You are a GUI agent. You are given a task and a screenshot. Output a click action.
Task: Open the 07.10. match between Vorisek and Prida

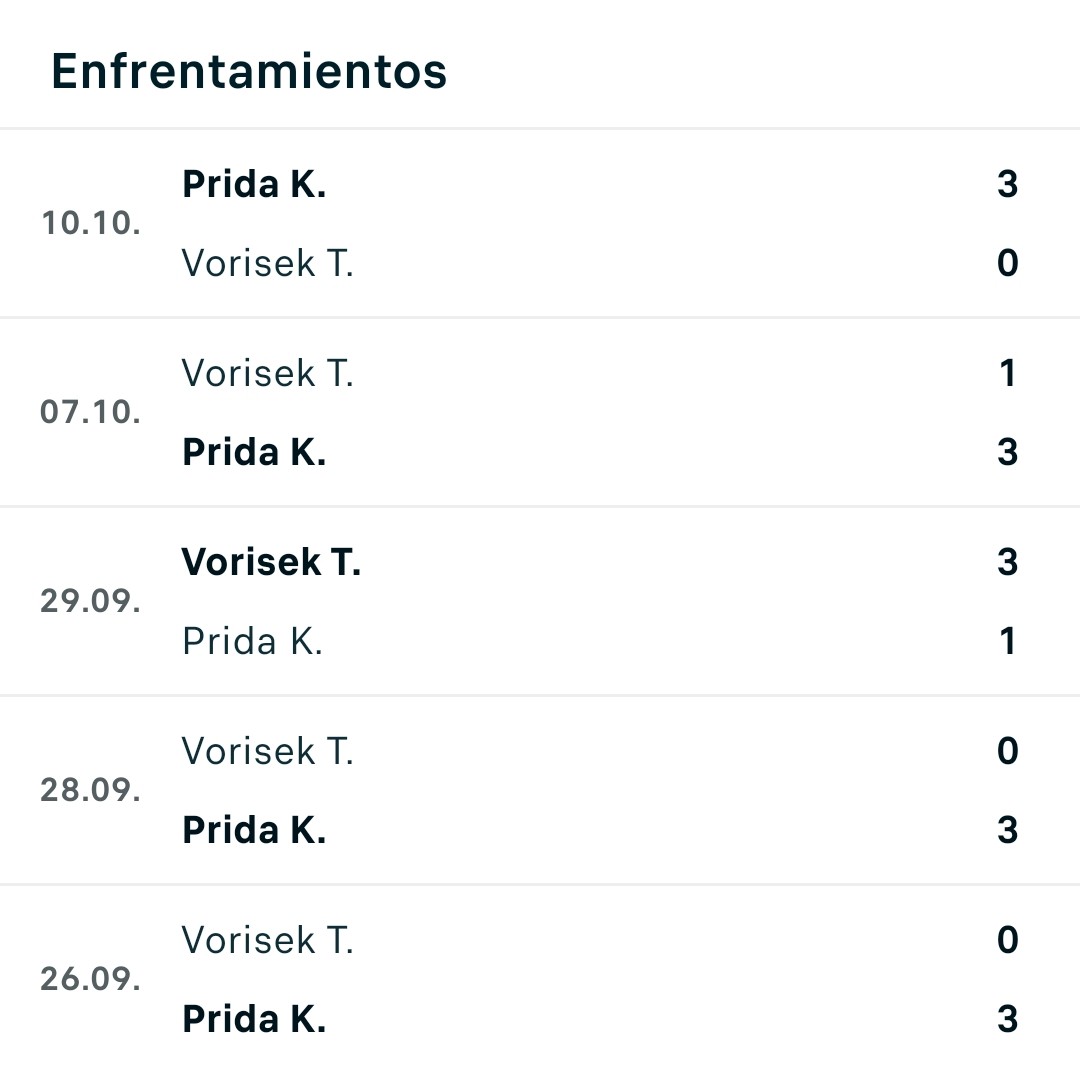click(x=540, y=412)
